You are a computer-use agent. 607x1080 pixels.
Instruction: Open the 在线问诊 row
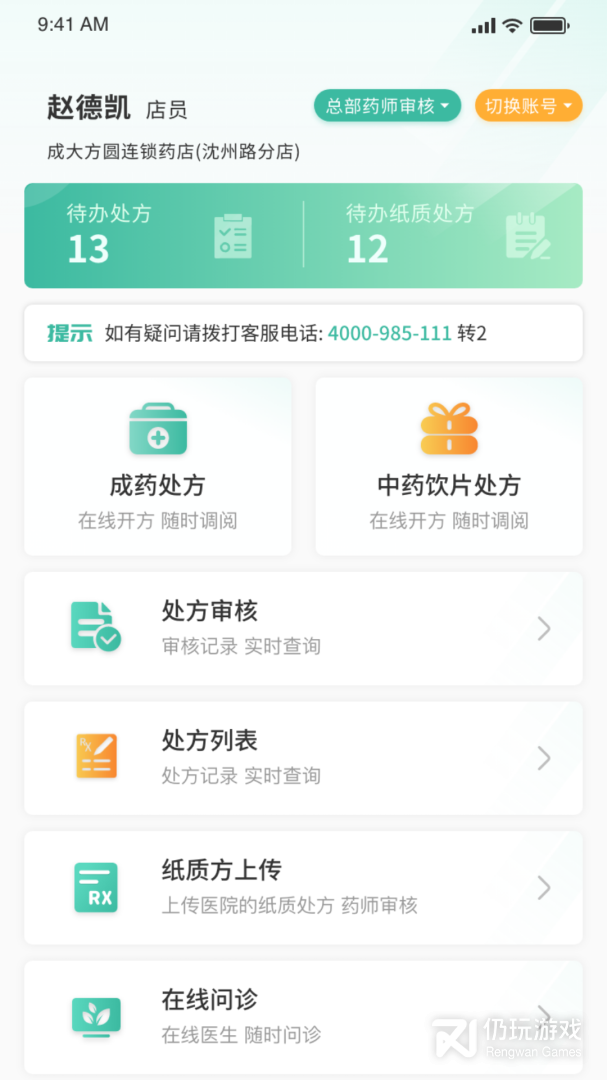tap(303, 1017)
